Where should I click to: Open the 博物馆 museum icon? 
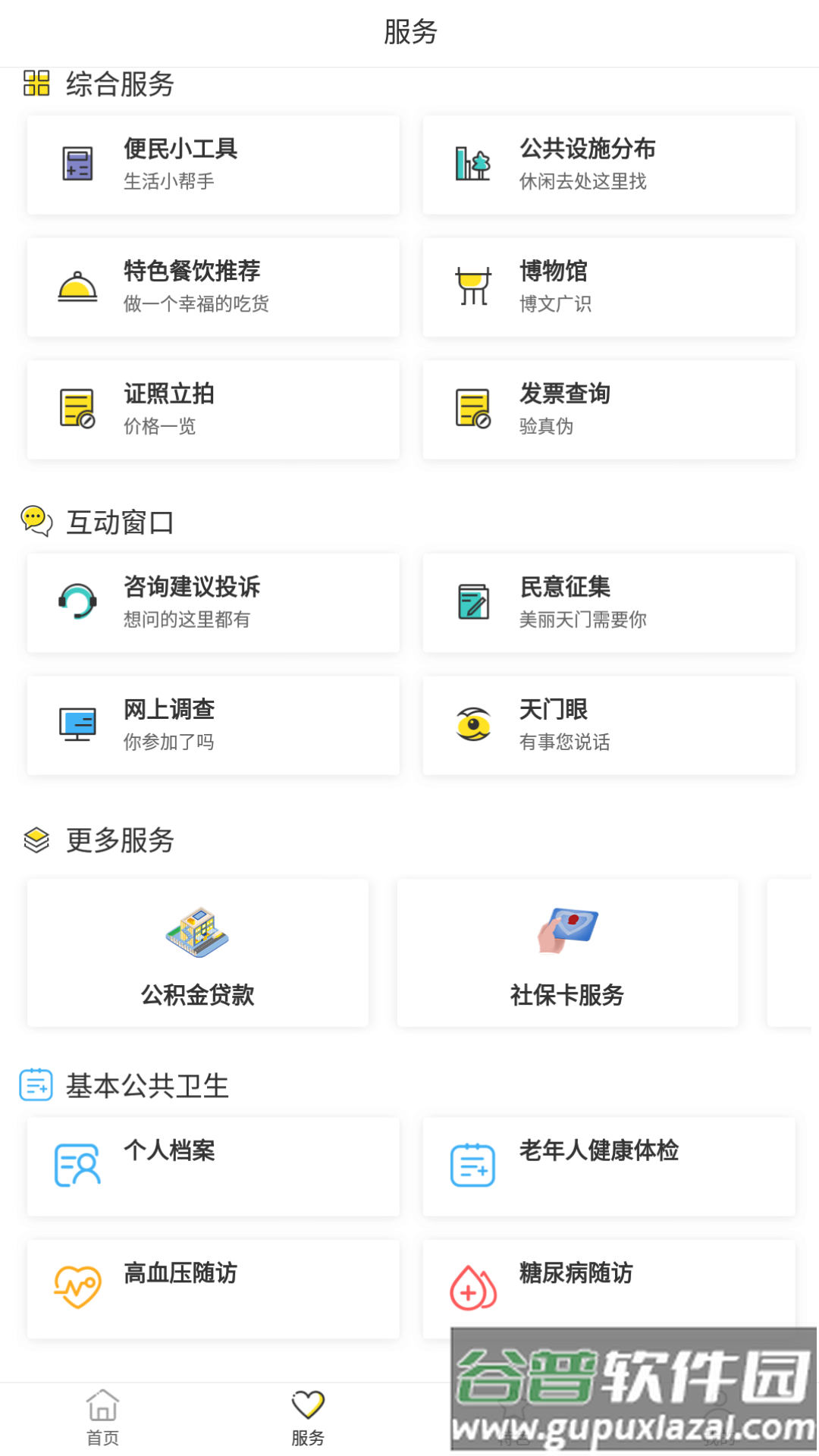click(x=472, y=287)
